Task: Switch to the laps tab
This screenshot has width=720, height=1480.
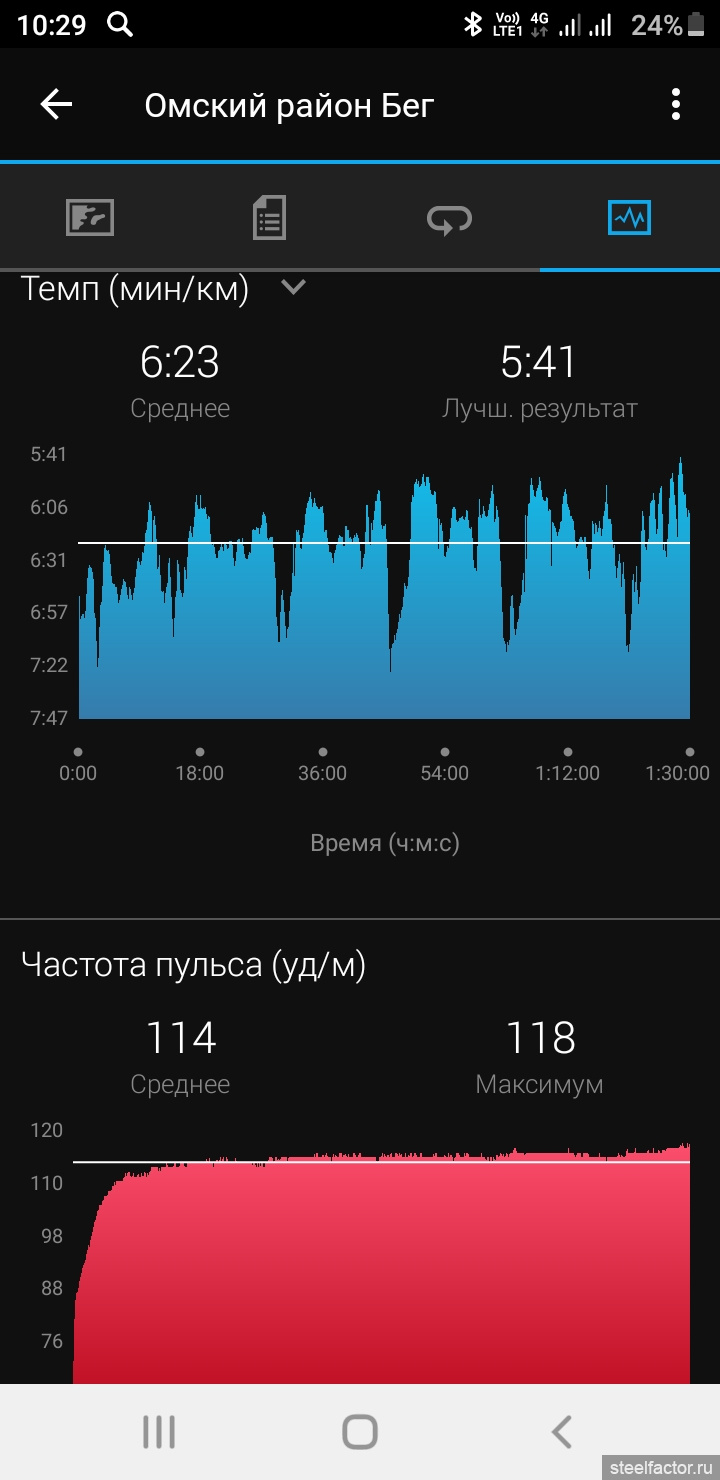Action: [x=449, y=217]
